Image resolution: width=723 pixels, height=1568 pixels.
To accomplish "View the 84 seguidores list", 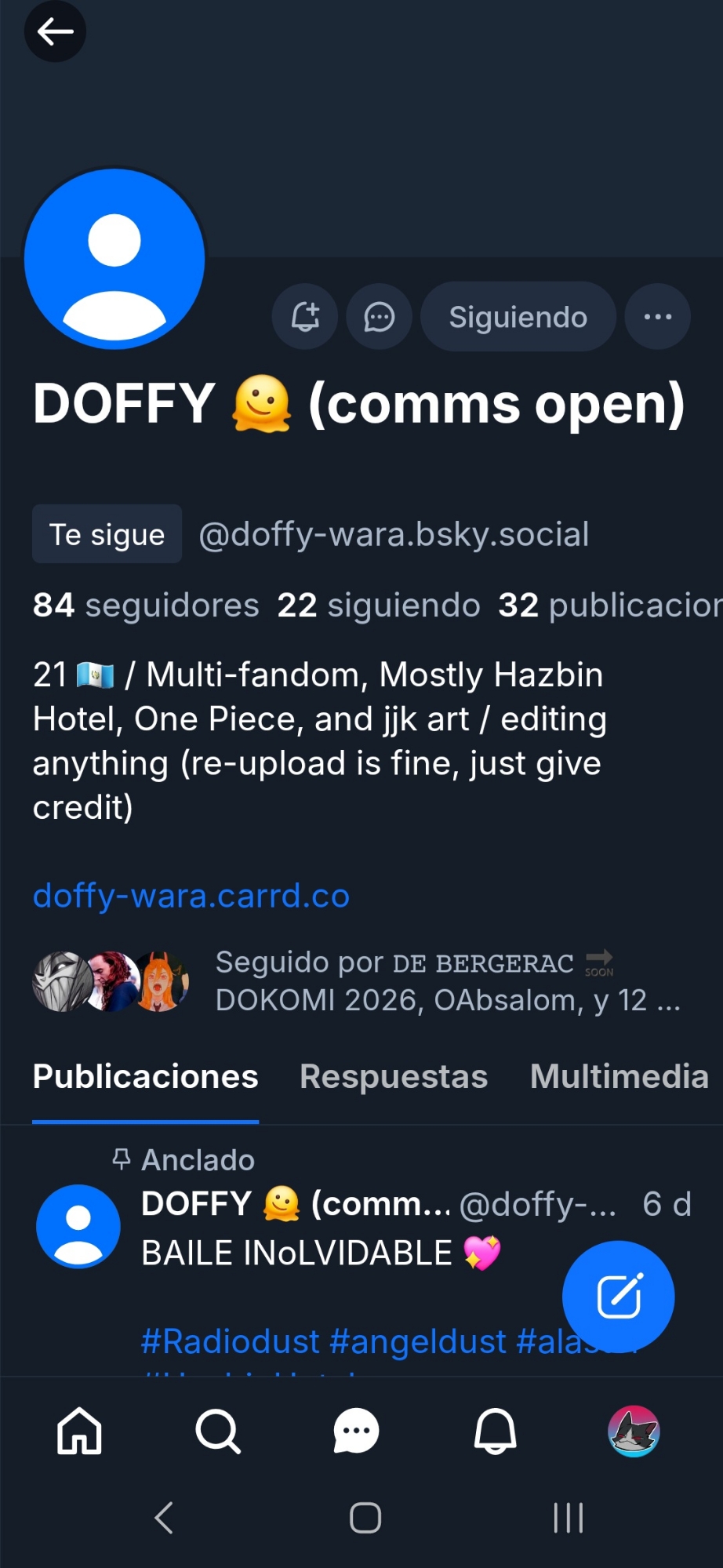I will click(146, 606).
